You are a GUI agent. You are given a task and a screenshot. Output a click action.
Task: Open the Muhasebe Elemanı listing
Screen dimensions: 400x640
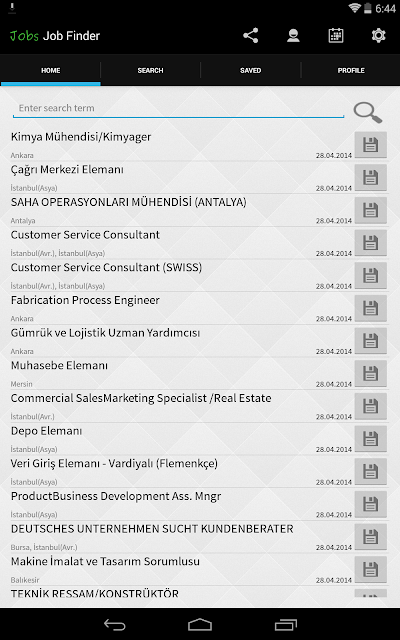pyautogui.click(x=182, y=373)
